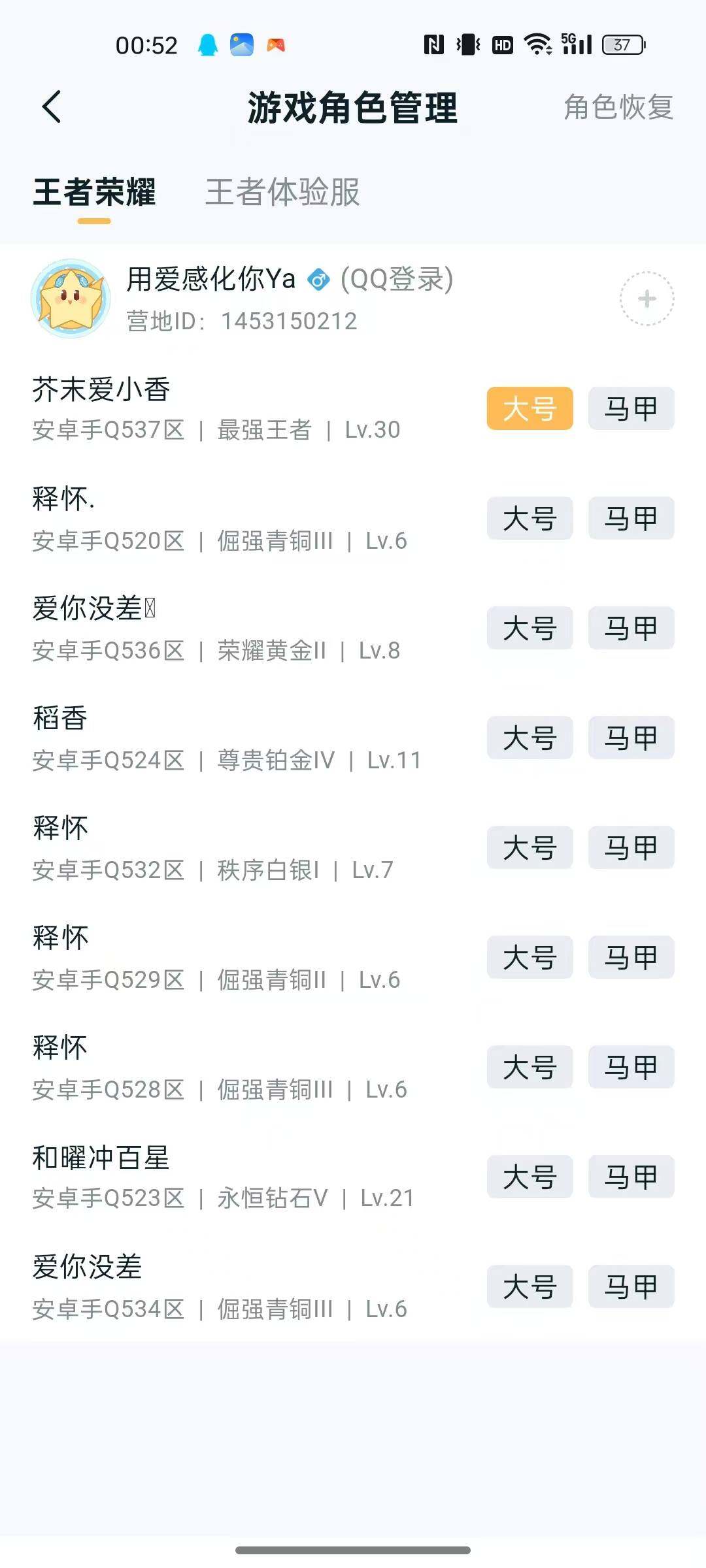The height and width of the screenshot is (1568, 706).
Task: Set 爱你没差 in Q536 as 马甲
Action: click(x=630, y=628)
